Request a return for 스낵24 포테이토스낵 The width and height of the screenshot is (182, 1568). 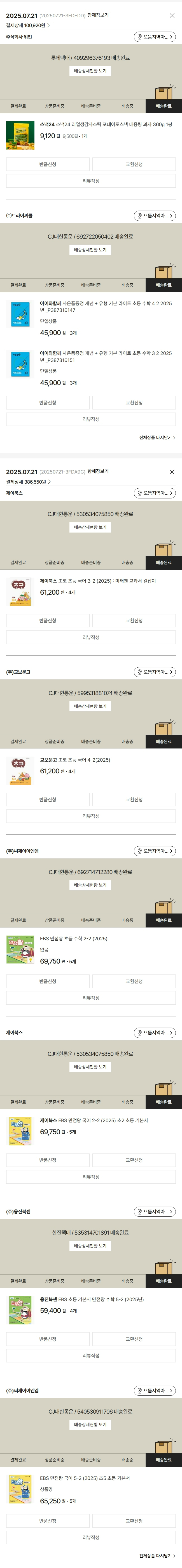tap(48, 164)
